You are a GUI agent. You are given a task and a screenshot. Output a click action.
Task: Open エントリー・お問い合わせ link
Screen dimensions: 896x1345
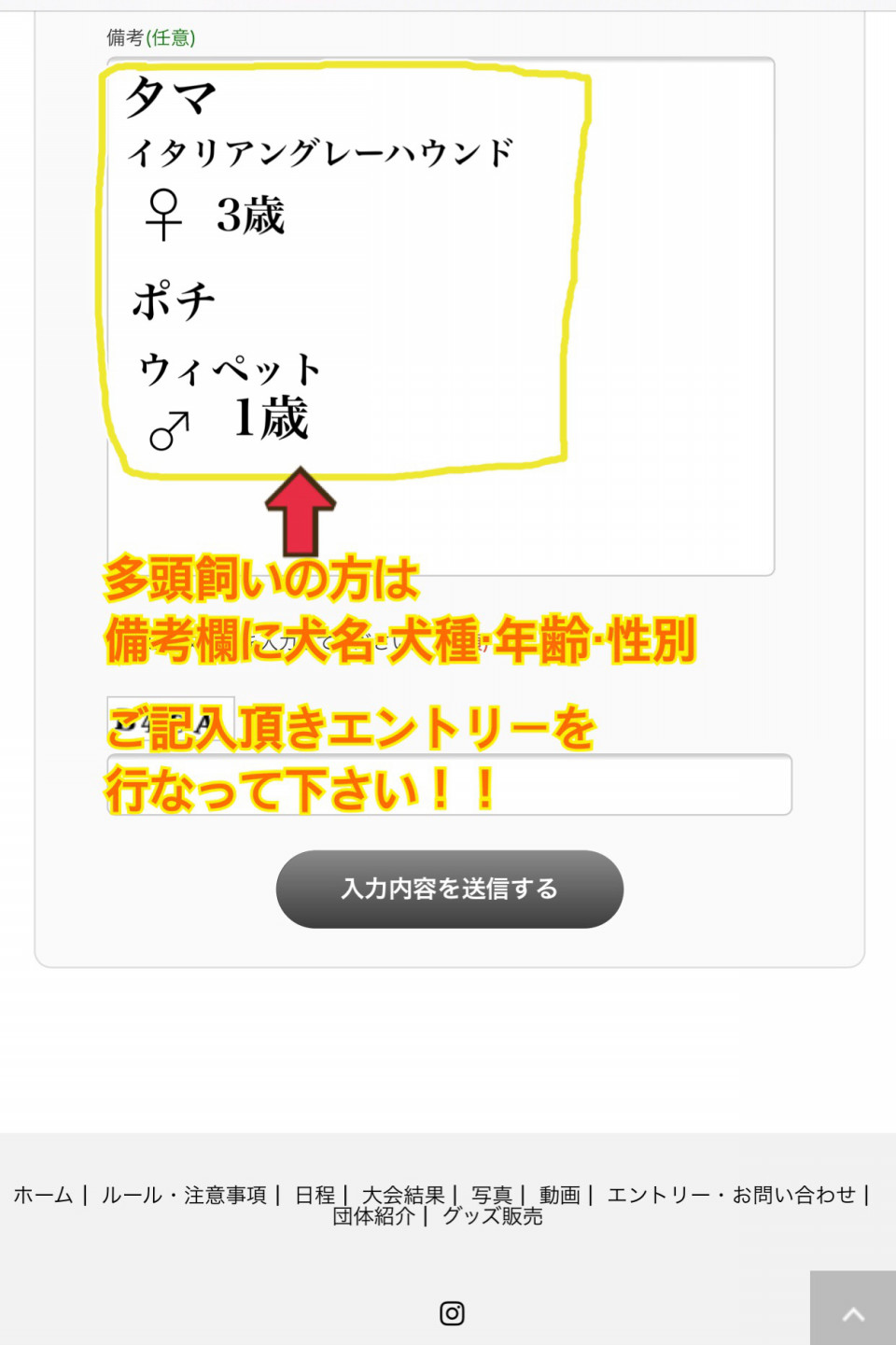[731, 1195]
